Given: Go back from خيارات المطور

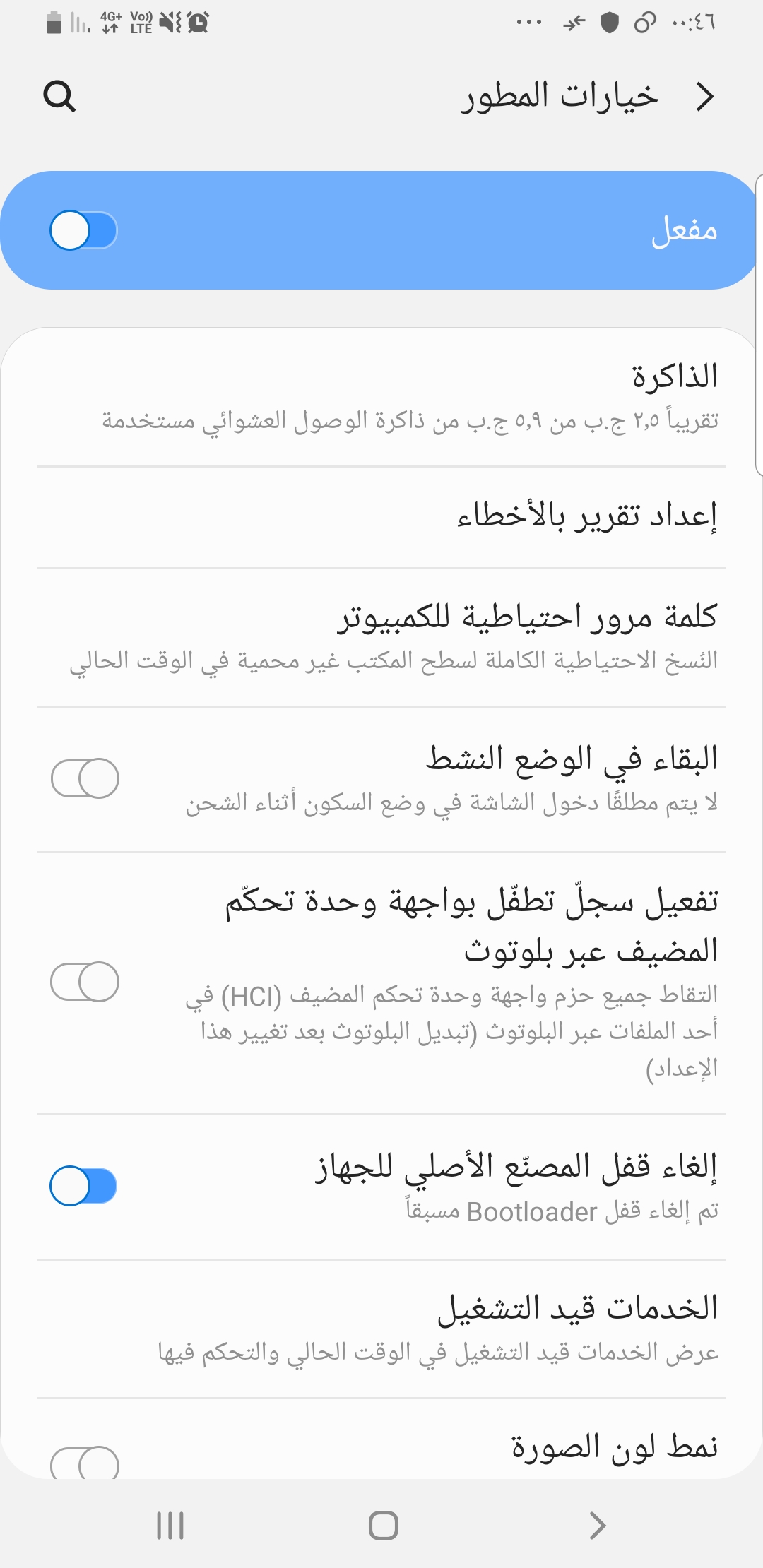Looking at the screenshot, I should [704, 97].
